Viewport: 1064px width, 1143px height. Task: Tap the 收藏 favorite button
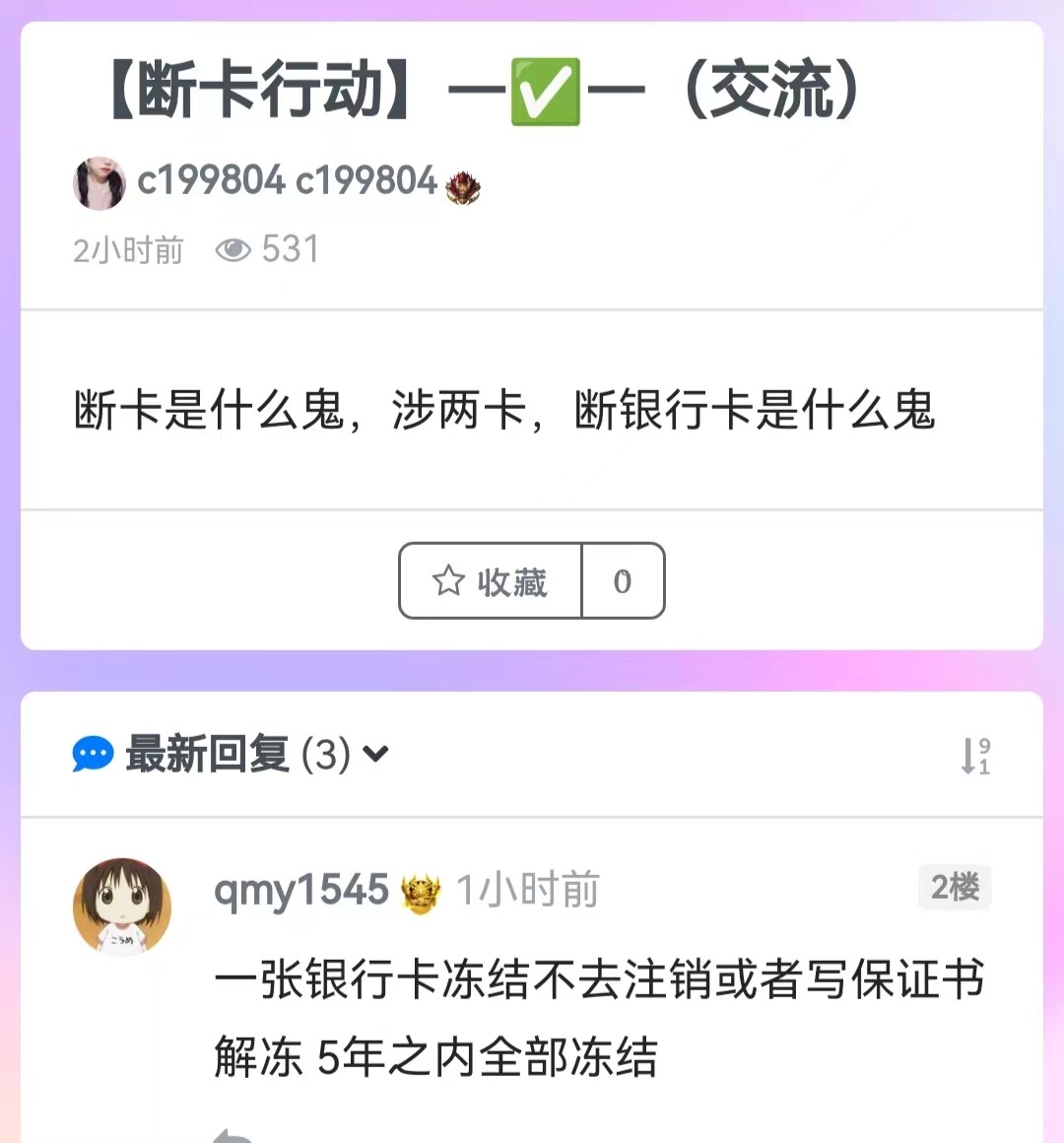(x=491, y=581)
